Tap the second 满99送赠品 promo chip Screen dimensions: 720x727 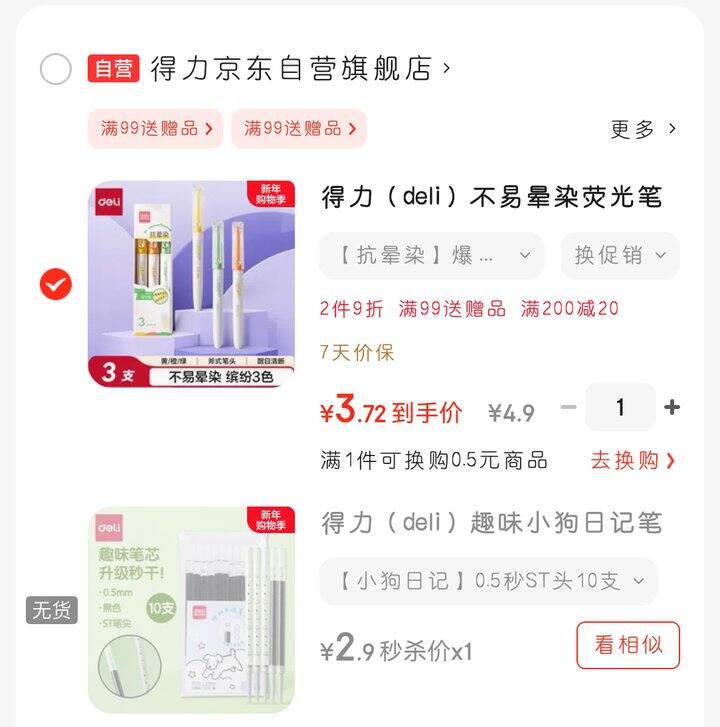click(x=298, y=128)
